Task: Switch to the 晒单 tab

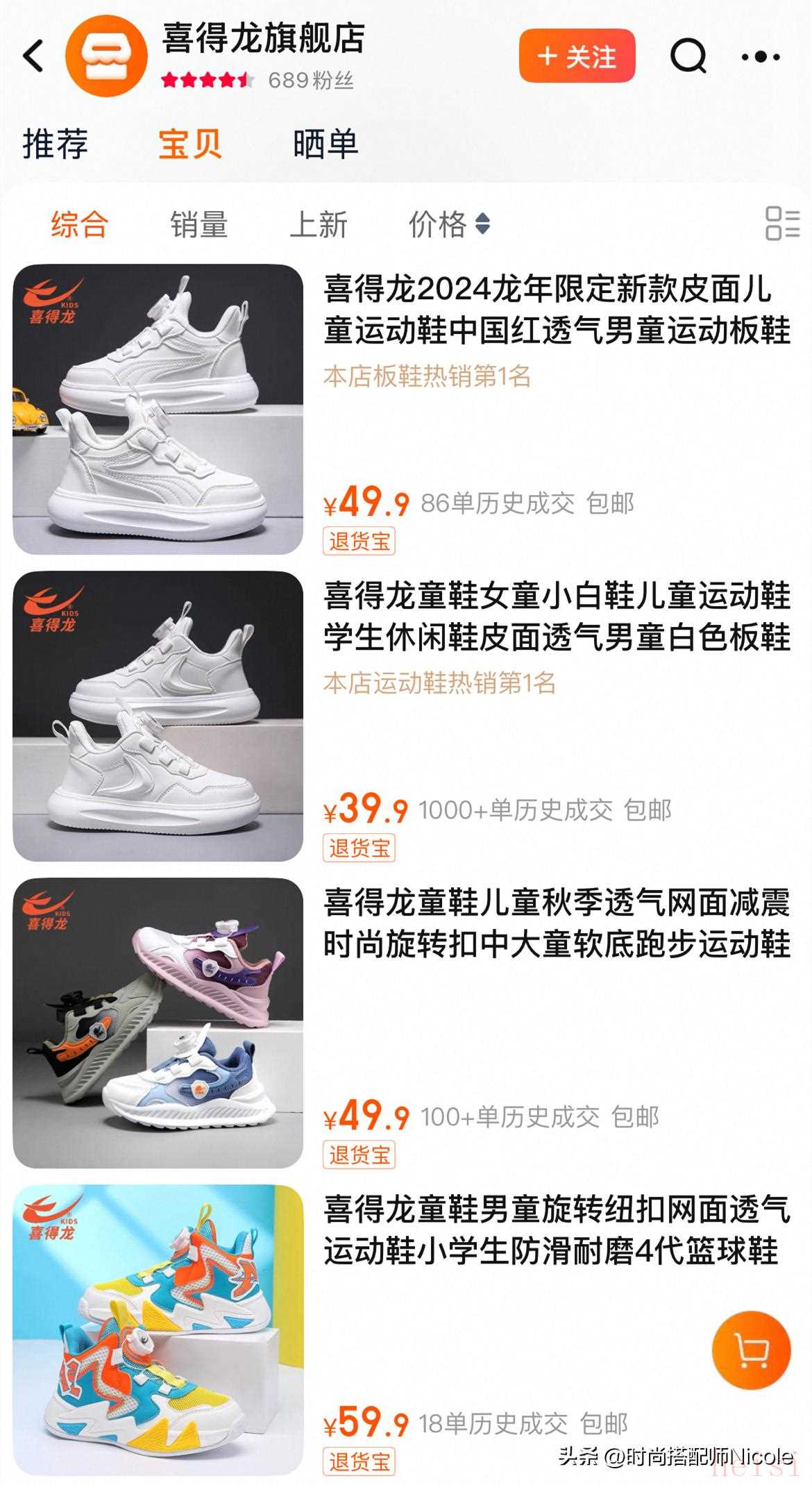Action: [325, 144]
